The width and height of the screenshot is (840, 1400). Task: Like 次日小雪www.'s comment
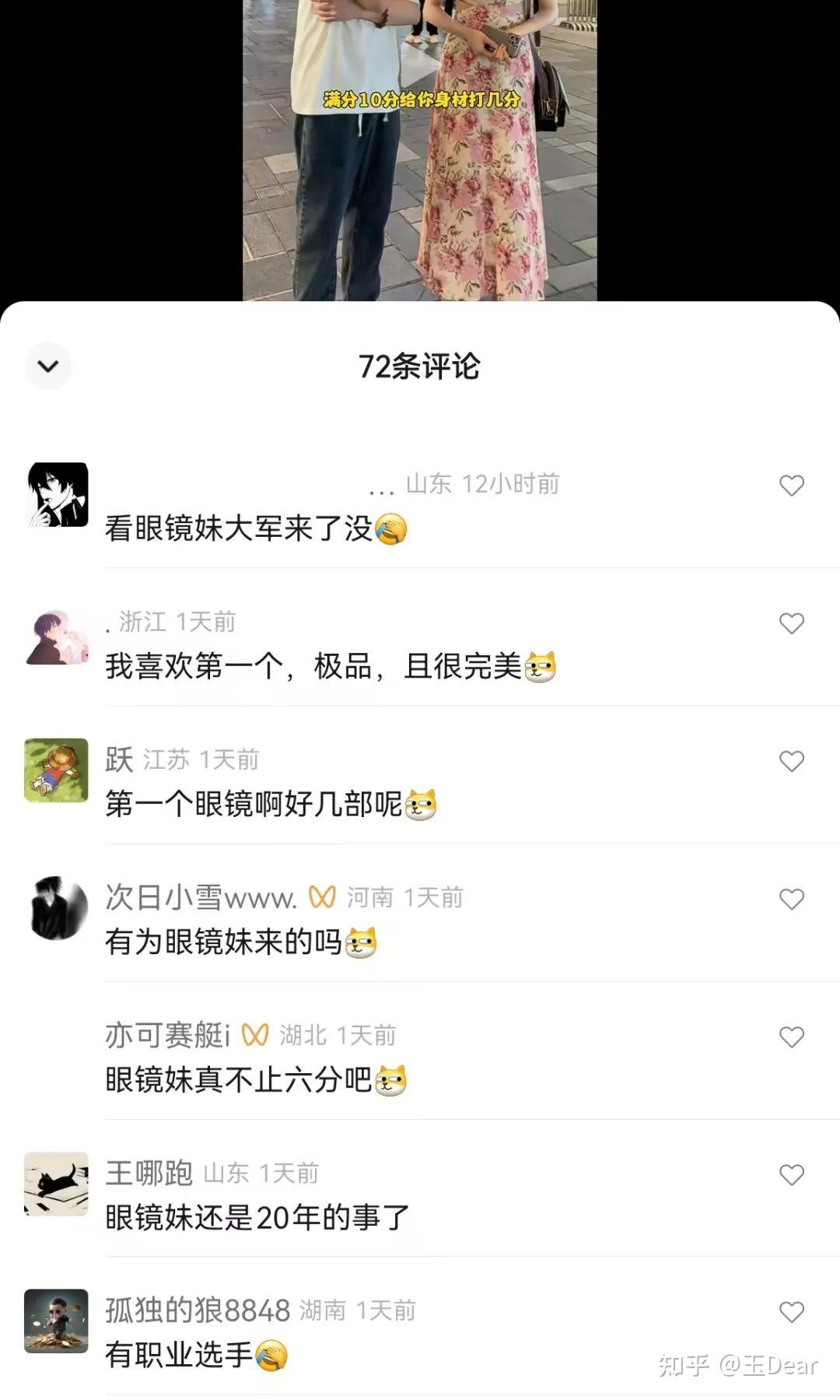(x=791, y=899)
